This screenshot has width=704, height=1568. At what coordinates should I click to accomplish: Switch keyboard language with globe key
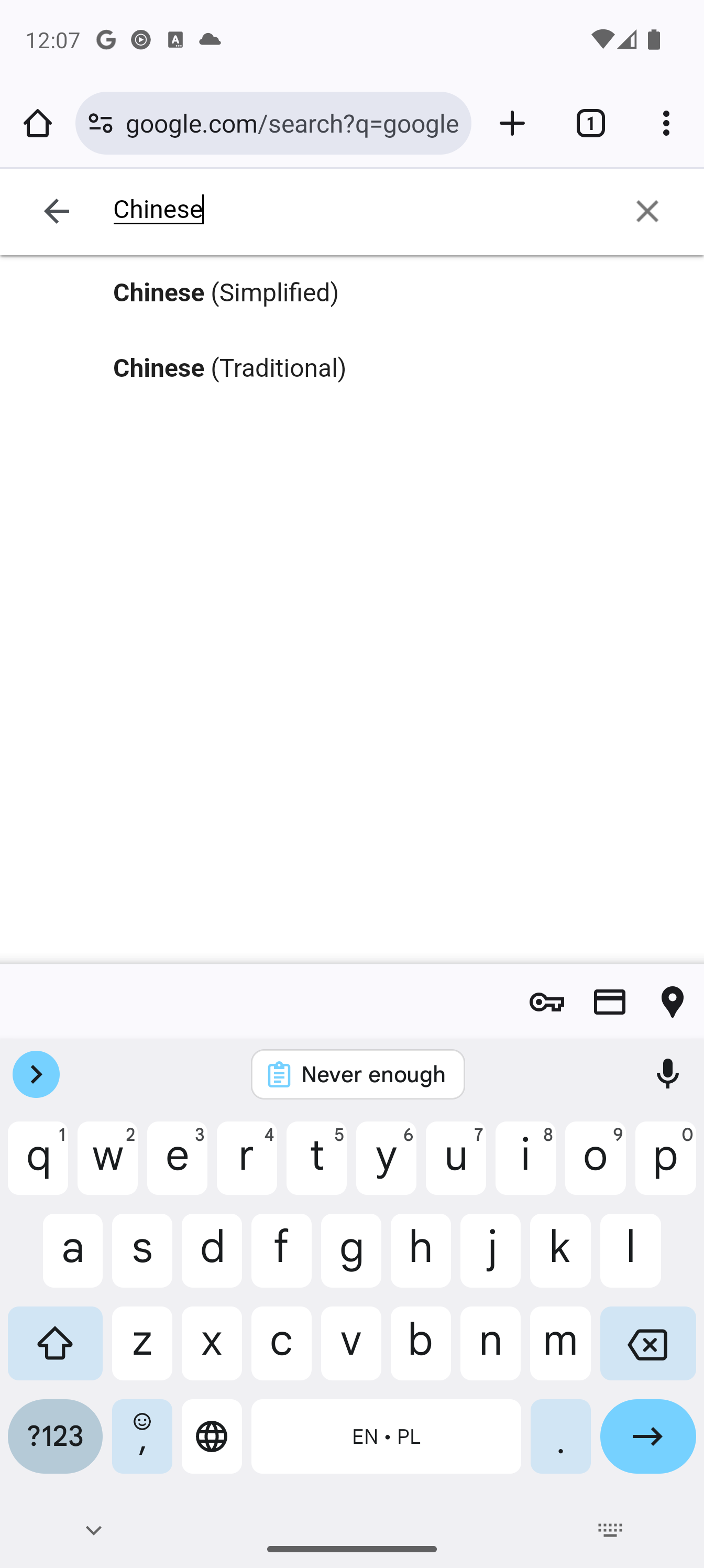(212, 1436)
